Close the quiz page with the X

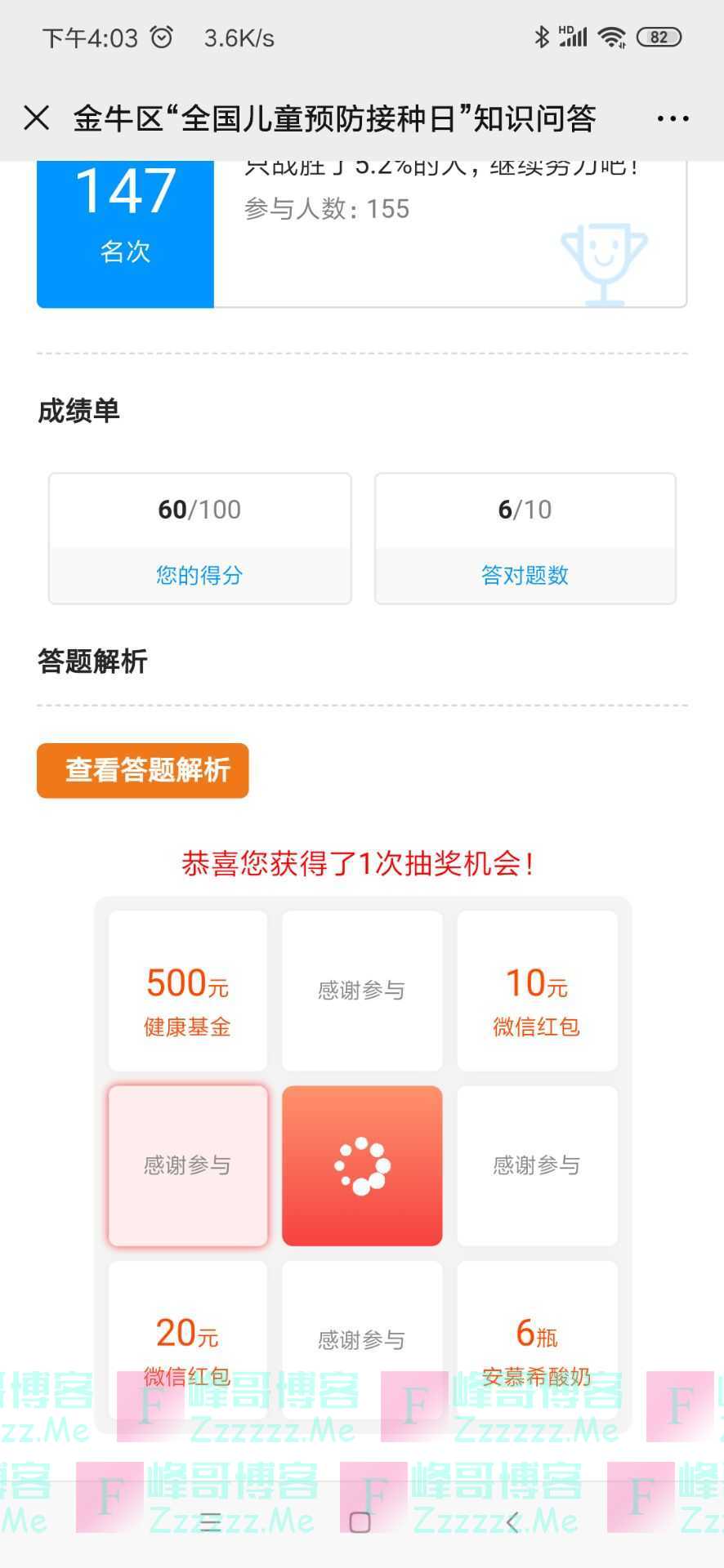click(x=38, y=118)
